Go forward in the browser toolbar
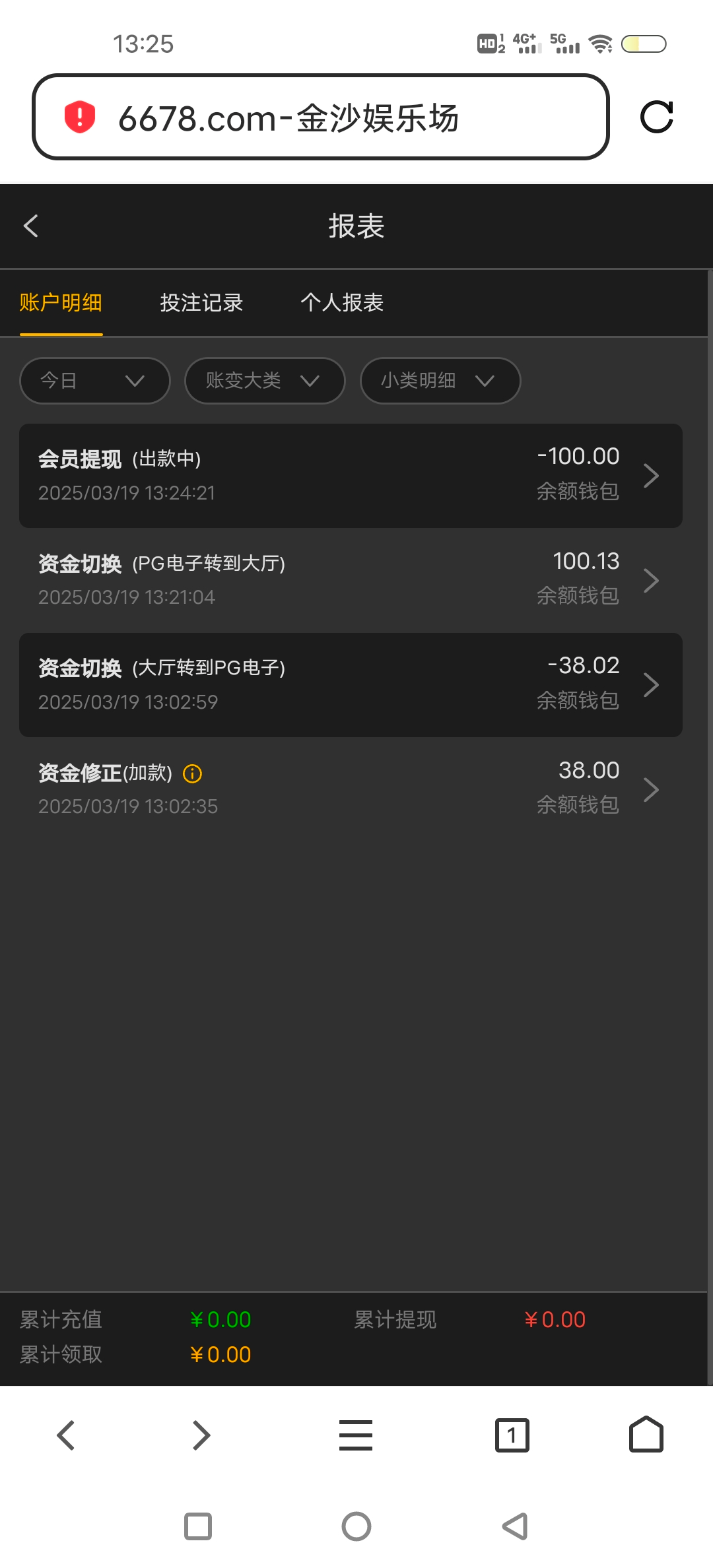Screen dimensions: 713x1568 pos(201,1435)
